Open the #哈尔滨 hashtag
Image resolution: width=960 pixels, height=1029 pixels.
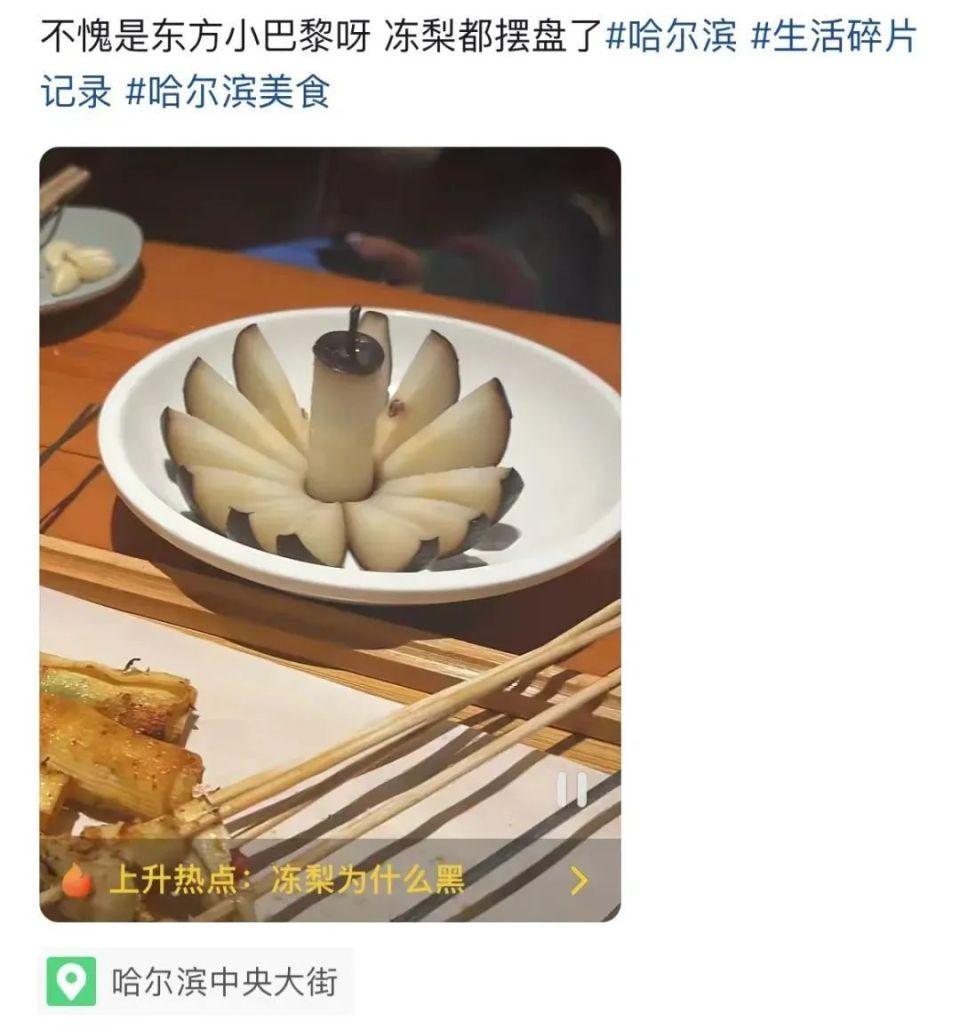point(672,37)
